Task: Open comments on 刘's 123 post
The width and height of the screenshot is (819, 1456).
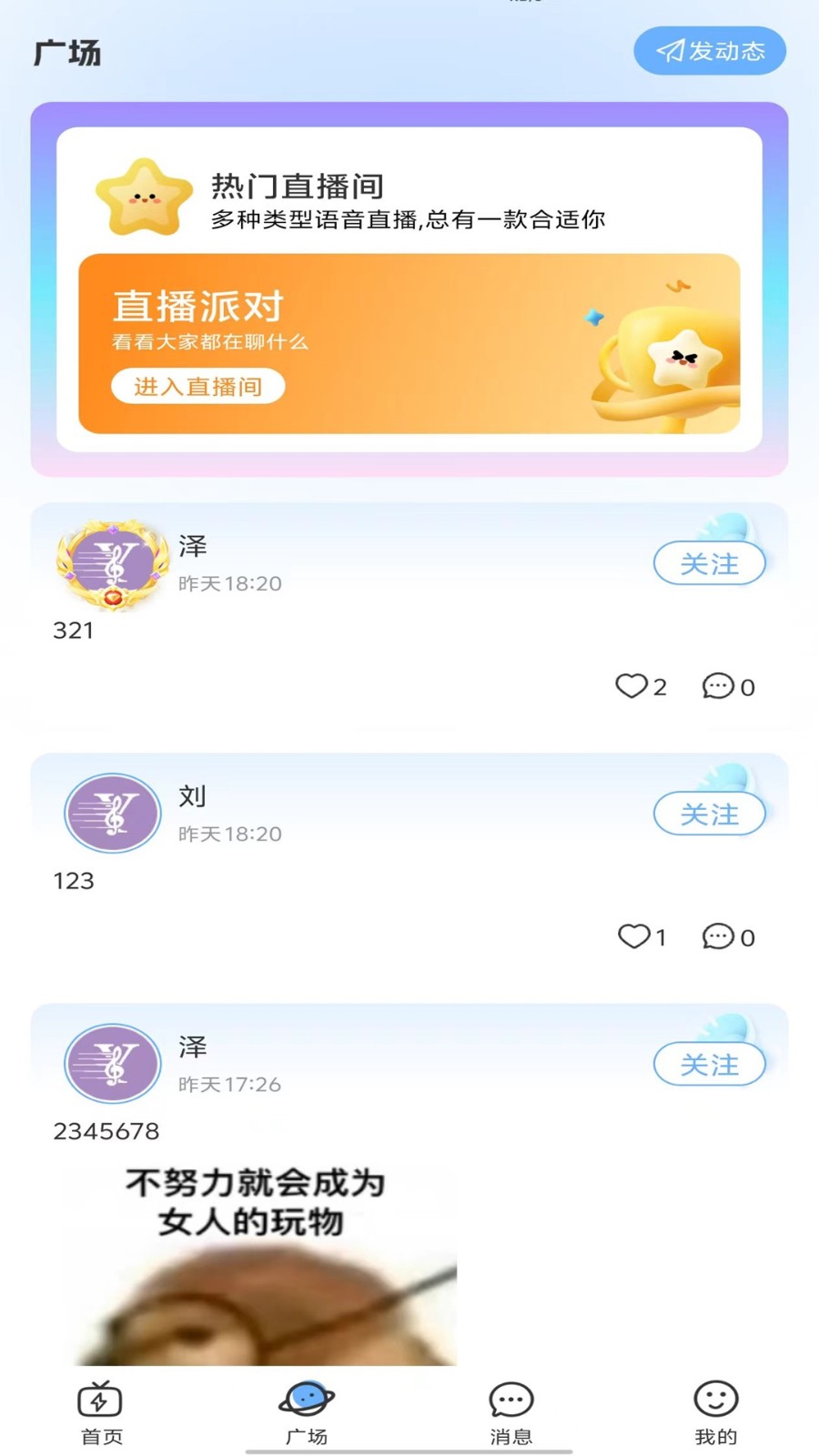Action: pyautogui.click(x=728, y=936)
